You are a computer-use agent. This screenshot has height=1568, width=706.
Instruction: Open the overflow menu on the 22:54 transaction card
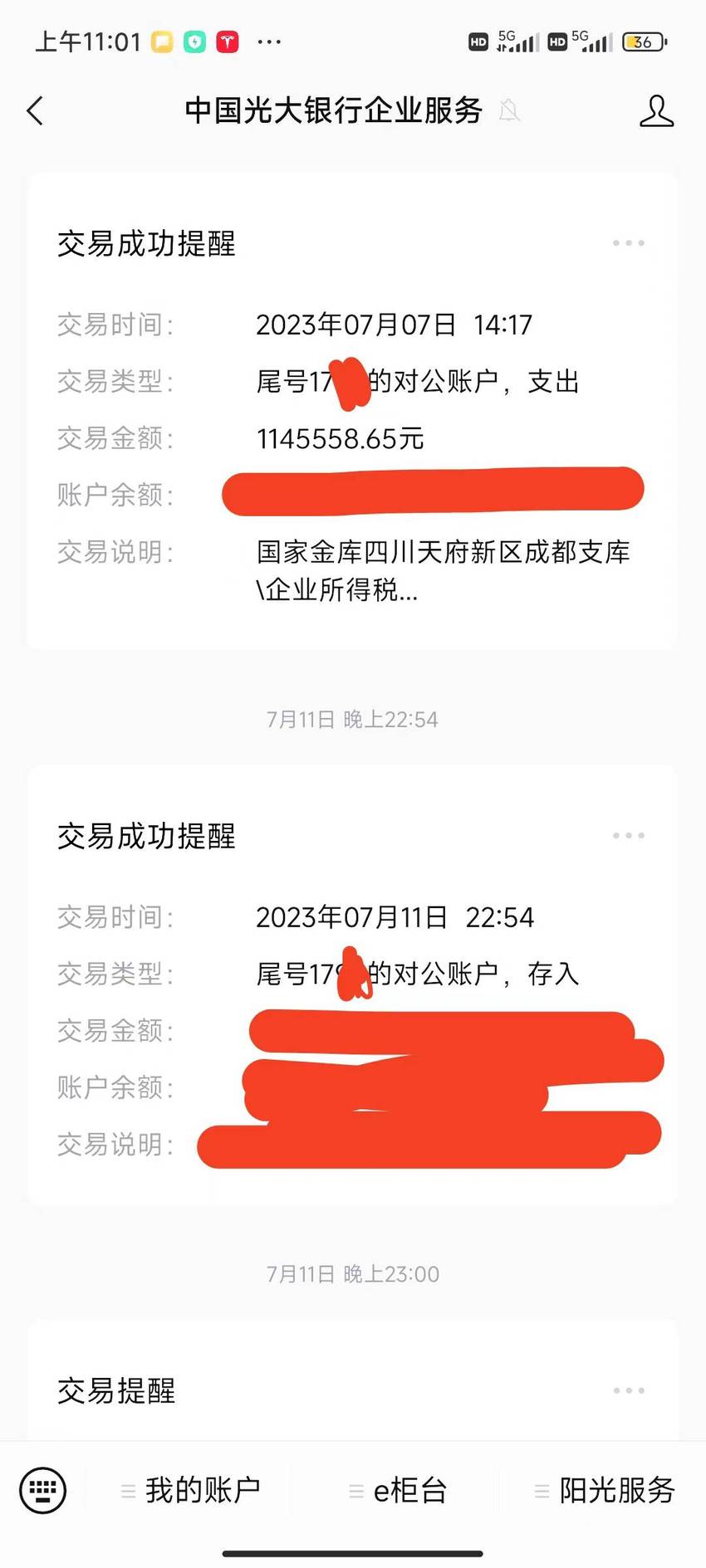(629, 836)
